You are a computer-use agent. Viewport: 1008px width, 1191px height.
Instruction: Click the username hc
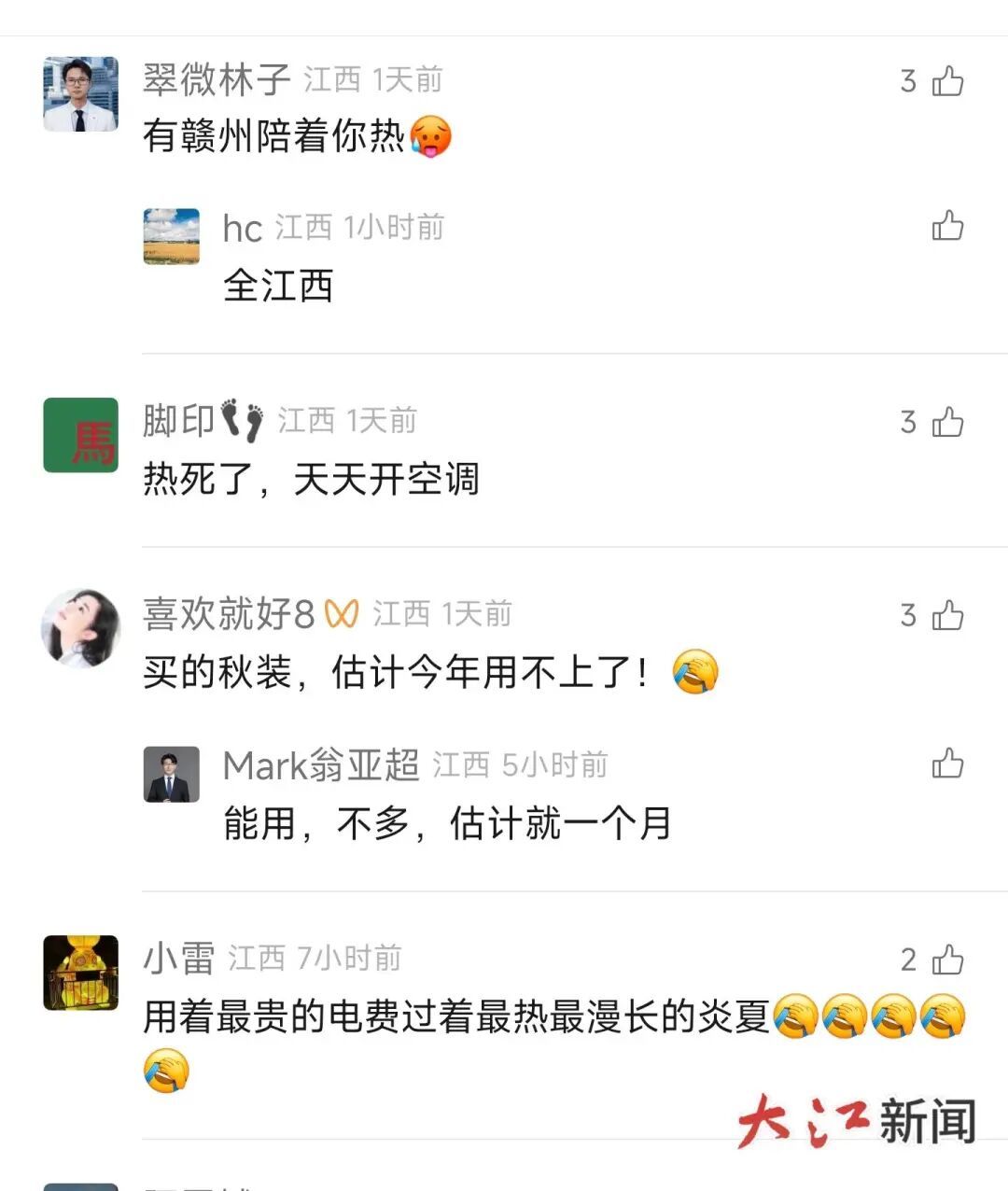coord(241,227)
